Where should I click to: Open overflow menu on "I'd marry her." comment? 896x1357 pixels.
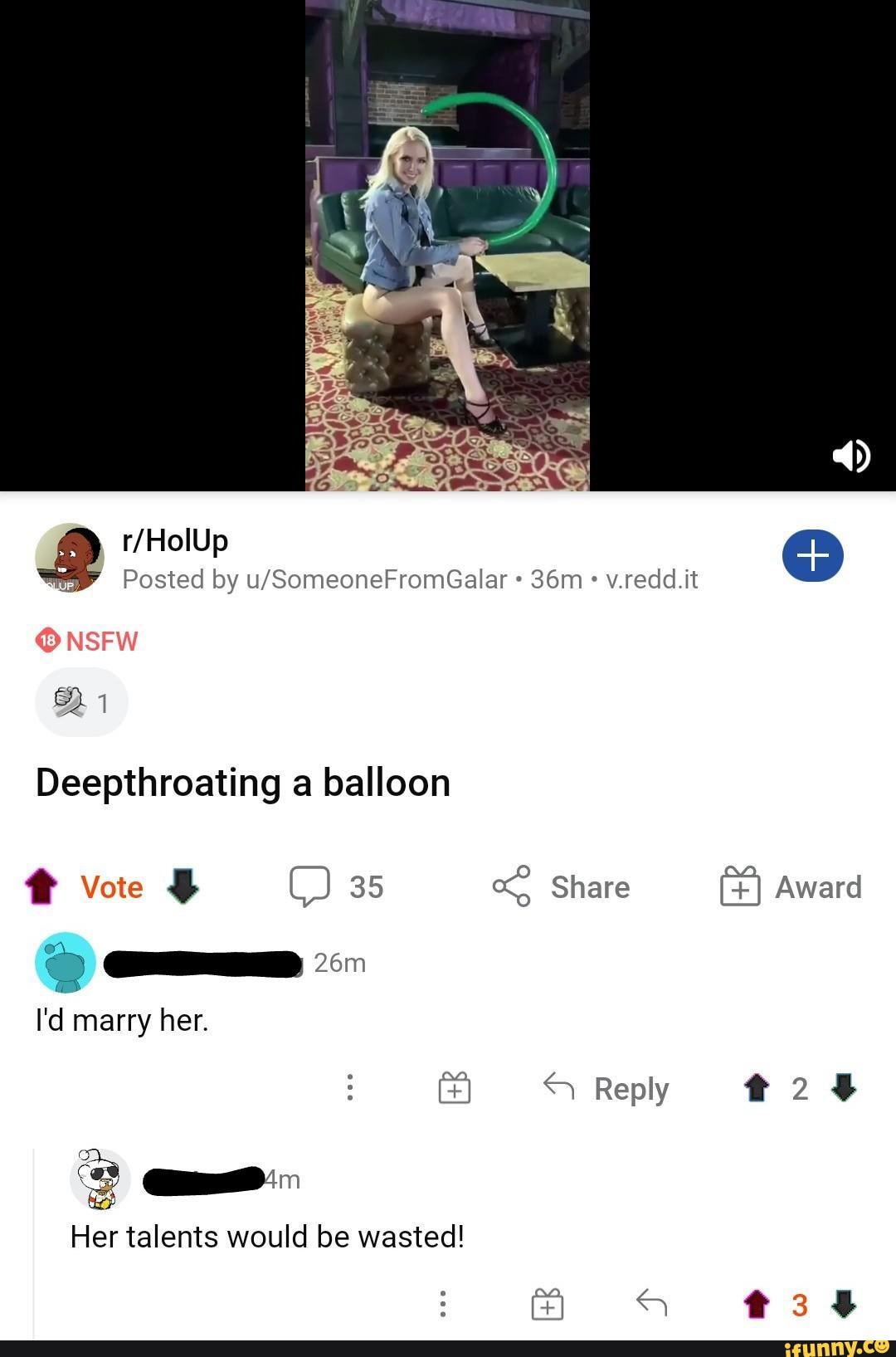click(x=350, y=1087)
